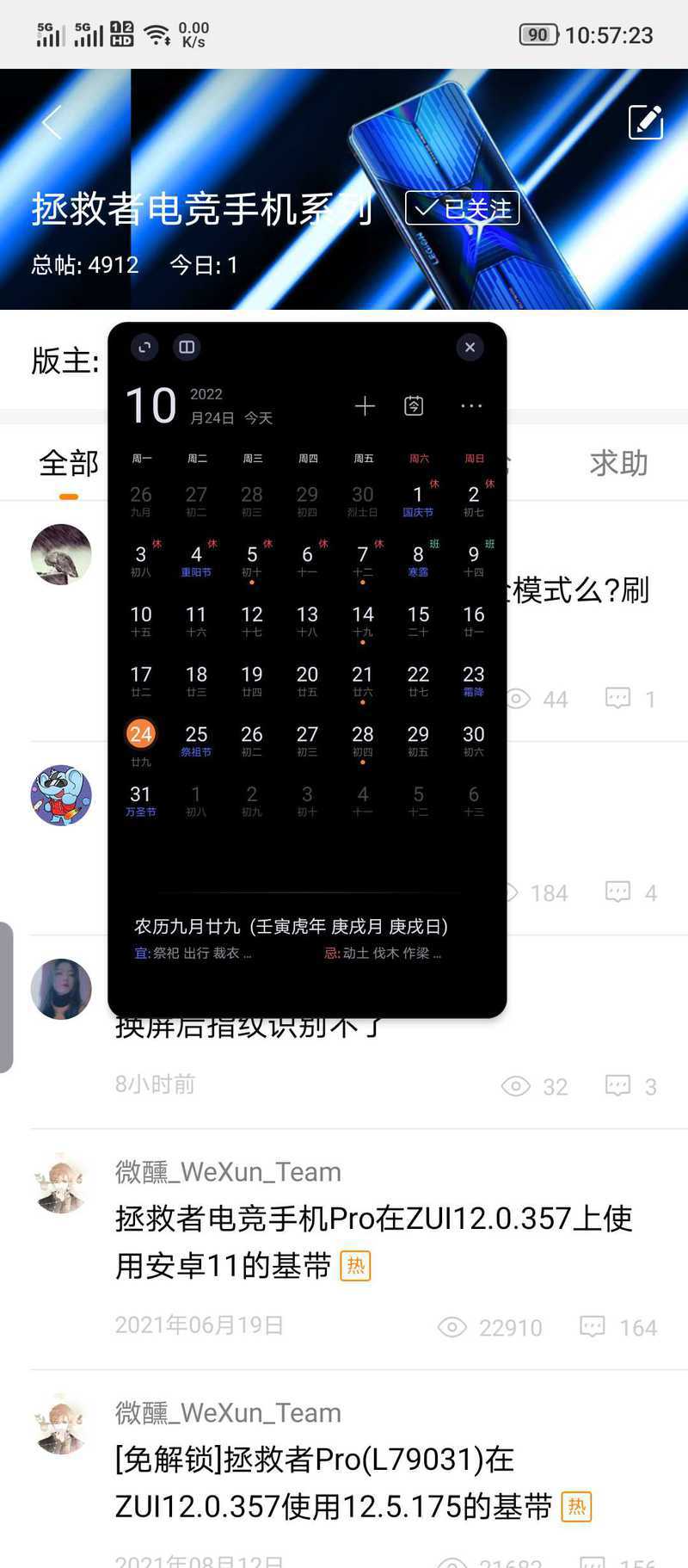The height and width of the screenshot is (1568, 688).
Task: Add a new calendar event with plus
Action: (365, 406)
